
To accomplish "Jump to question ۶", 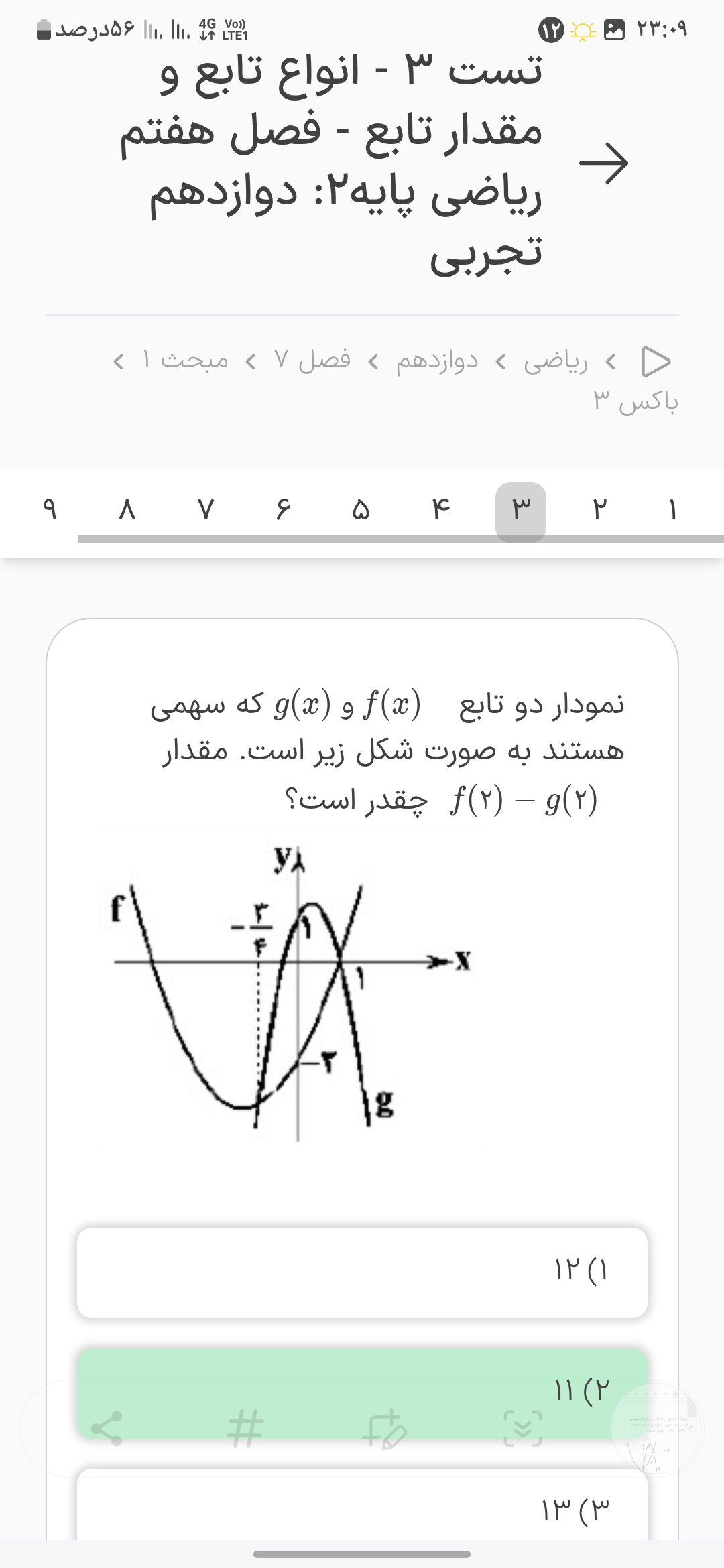I will coord(282,512).
